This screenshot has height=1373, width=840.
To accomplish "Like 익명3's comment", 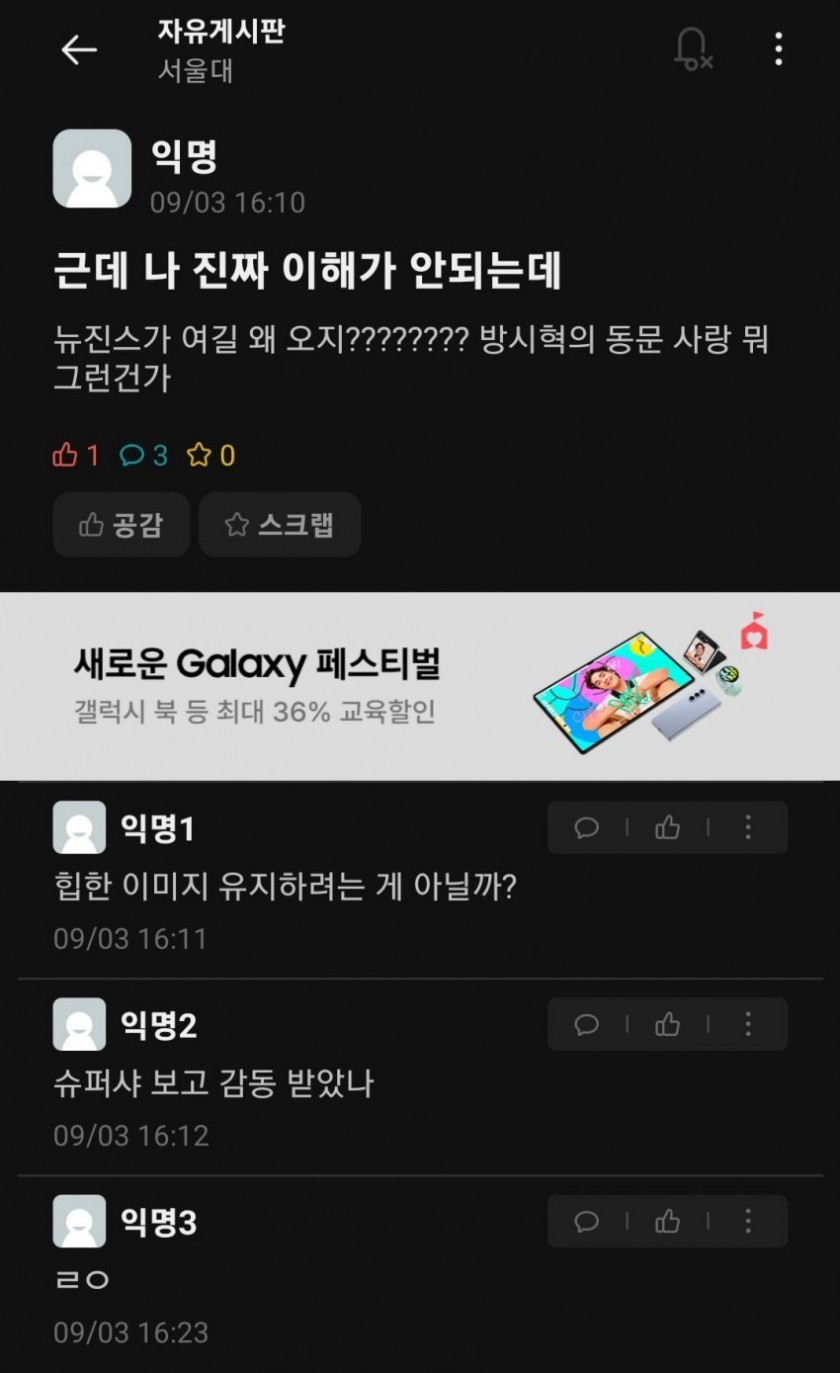I will [667, 1222].
